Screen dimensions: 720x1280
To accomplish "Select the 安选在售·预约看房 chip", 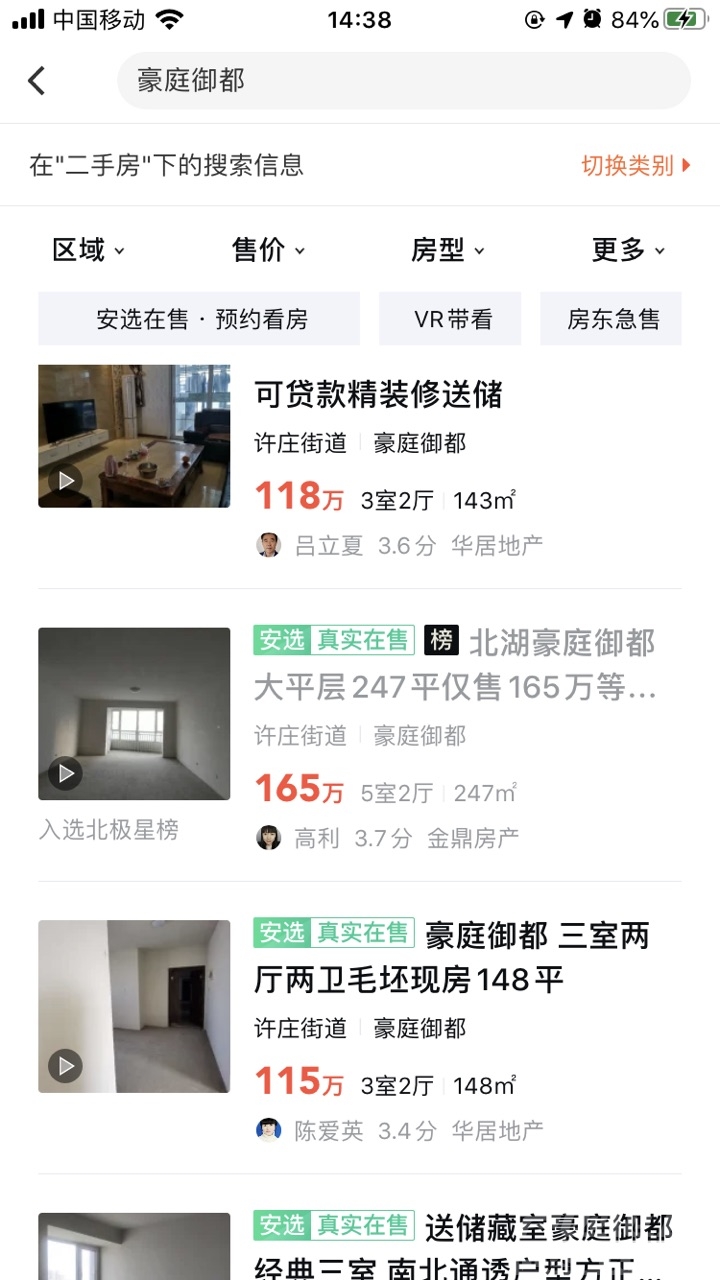I will click(199, 319).
